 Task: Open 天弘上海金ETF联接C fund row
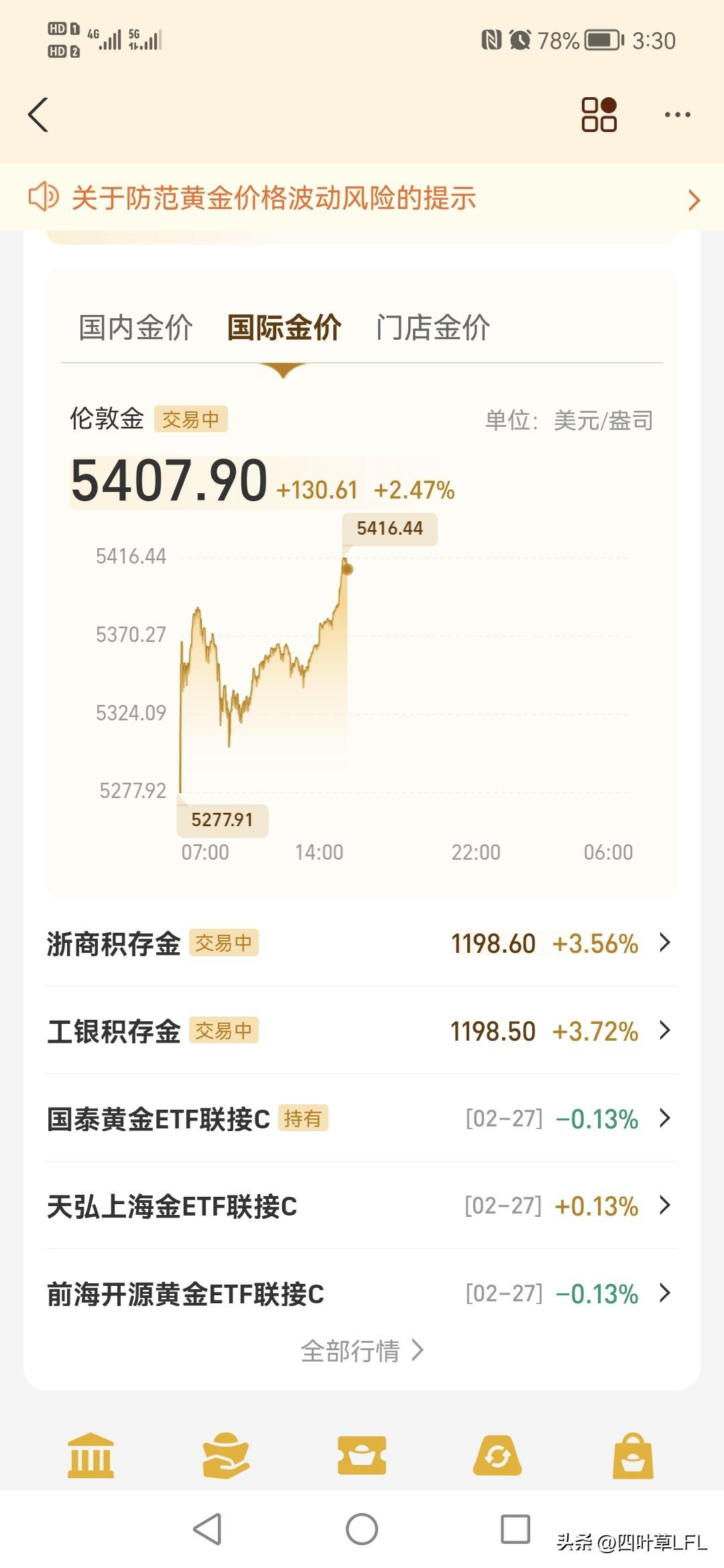[x=362, y=1206]
